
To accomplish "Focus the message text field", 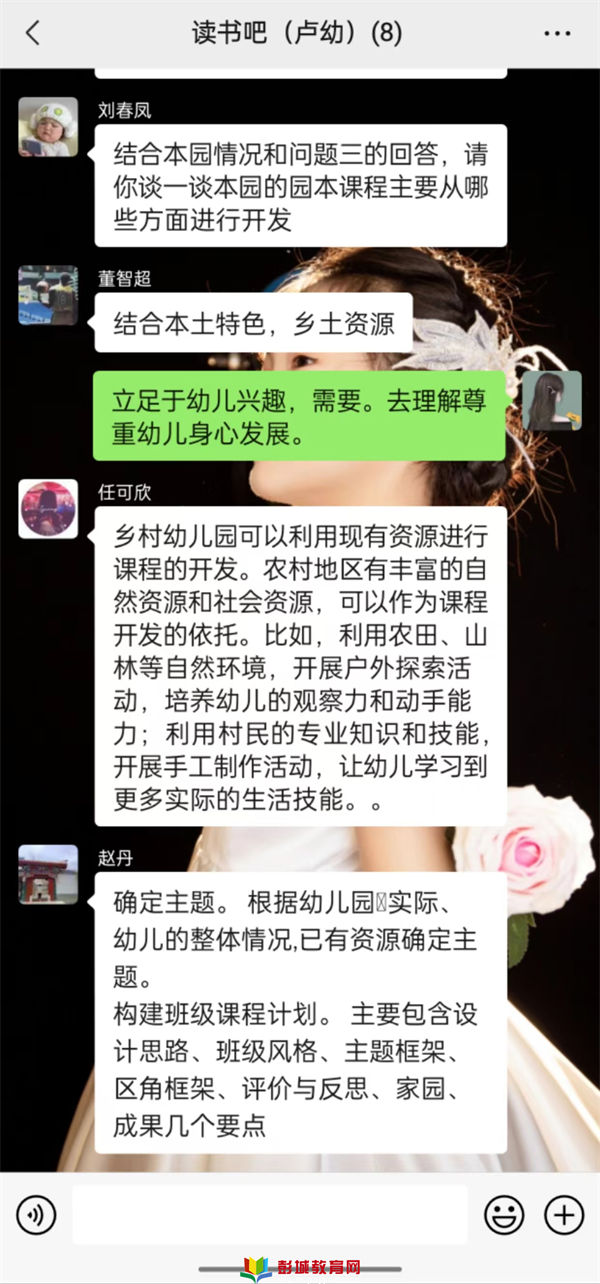I will point(270,1215).
